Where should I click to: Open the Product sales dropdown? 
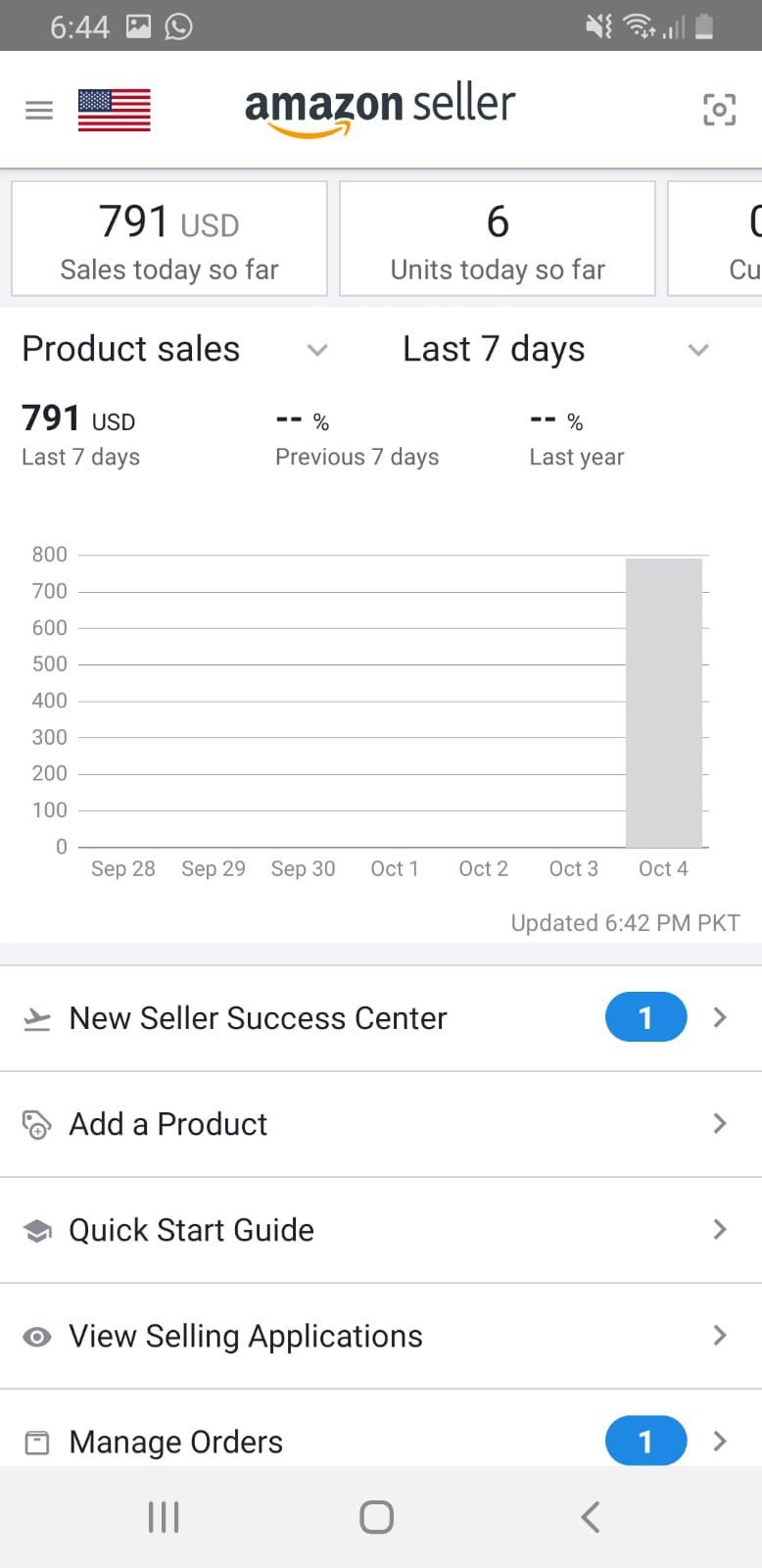(x=316, y=350)
